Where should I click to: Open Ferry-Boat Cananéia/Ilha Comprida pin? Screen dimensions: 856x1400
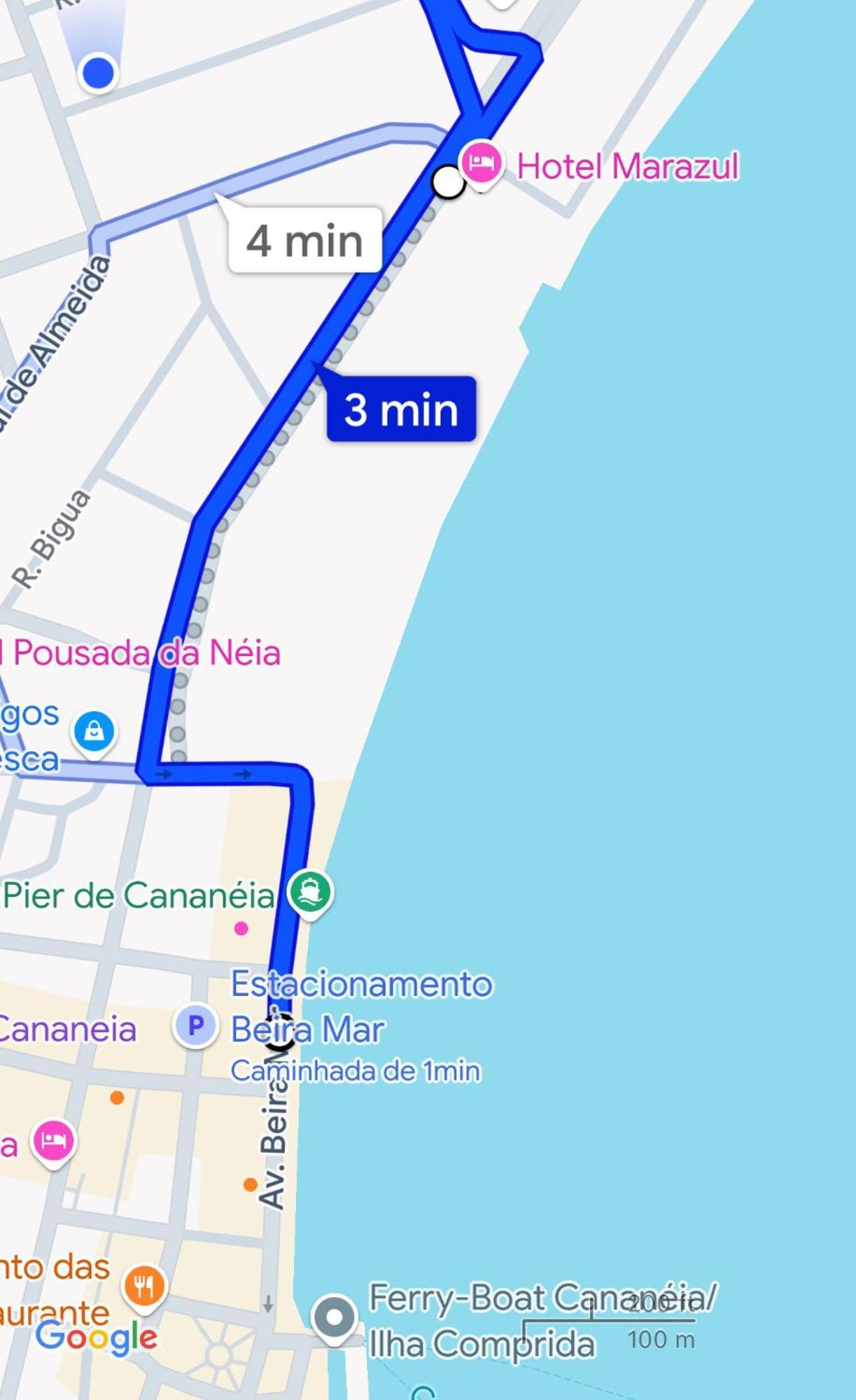point(335,1318)
